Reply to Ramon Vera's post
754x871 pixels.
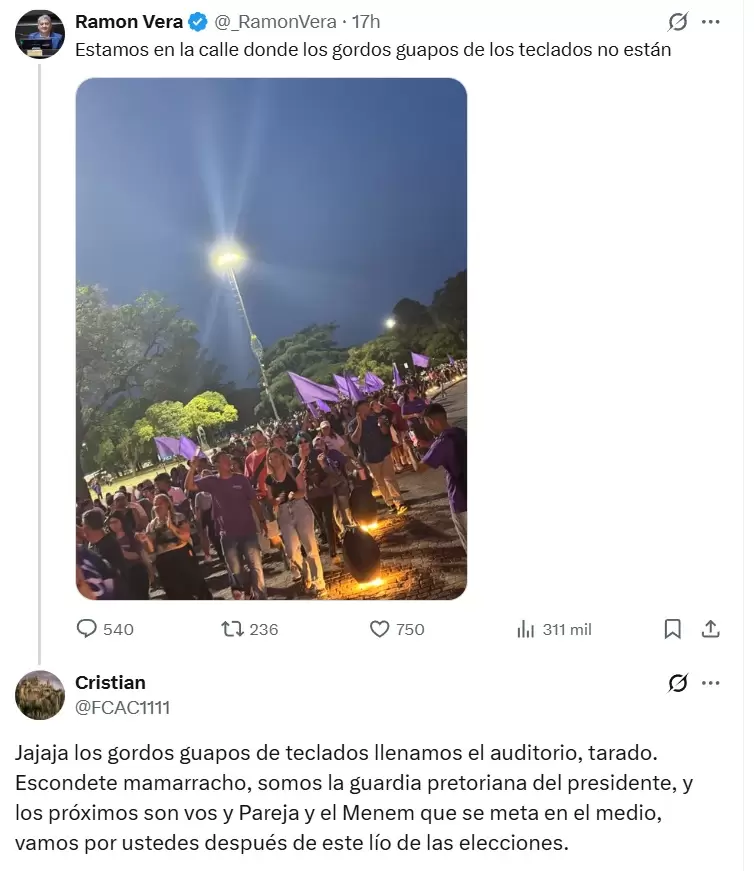pyautogui.click(x=87, y=629)
